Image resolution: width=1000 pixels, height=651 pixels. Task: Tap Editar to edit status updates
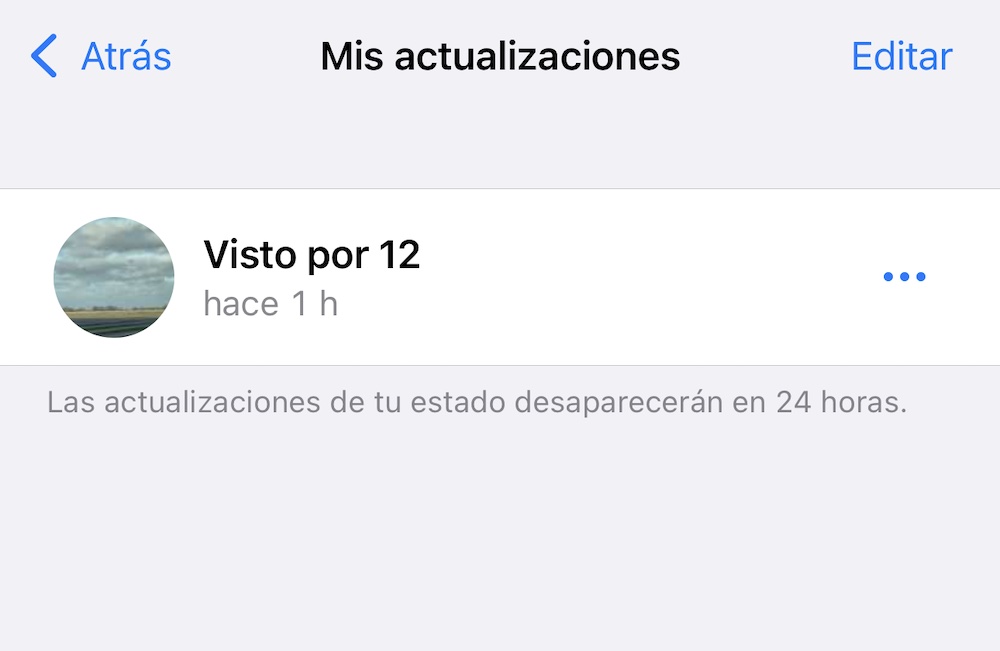[x=901, y=56]
